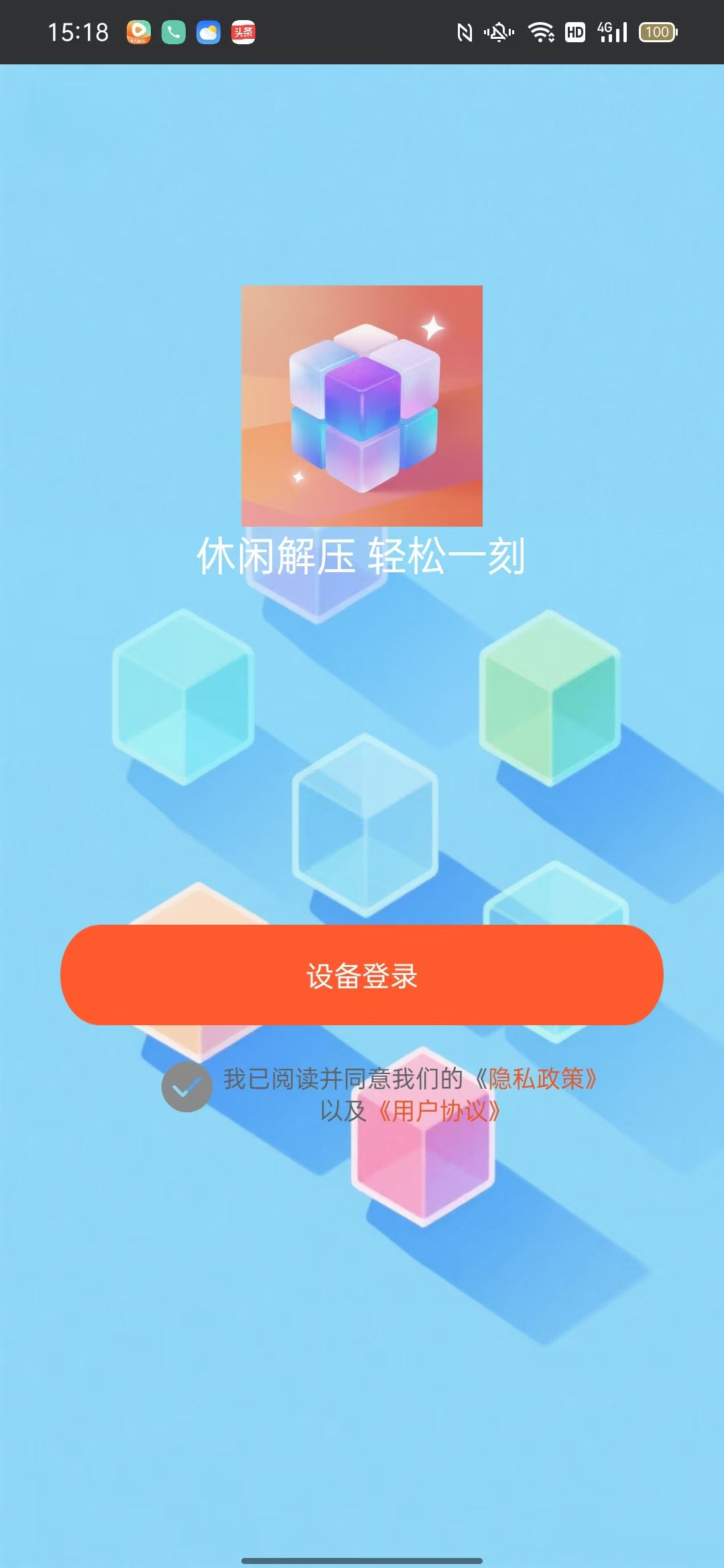The image size is (724, 1568).
Task: Open the 《隐私政策》 link
Action: (536, 1079)
